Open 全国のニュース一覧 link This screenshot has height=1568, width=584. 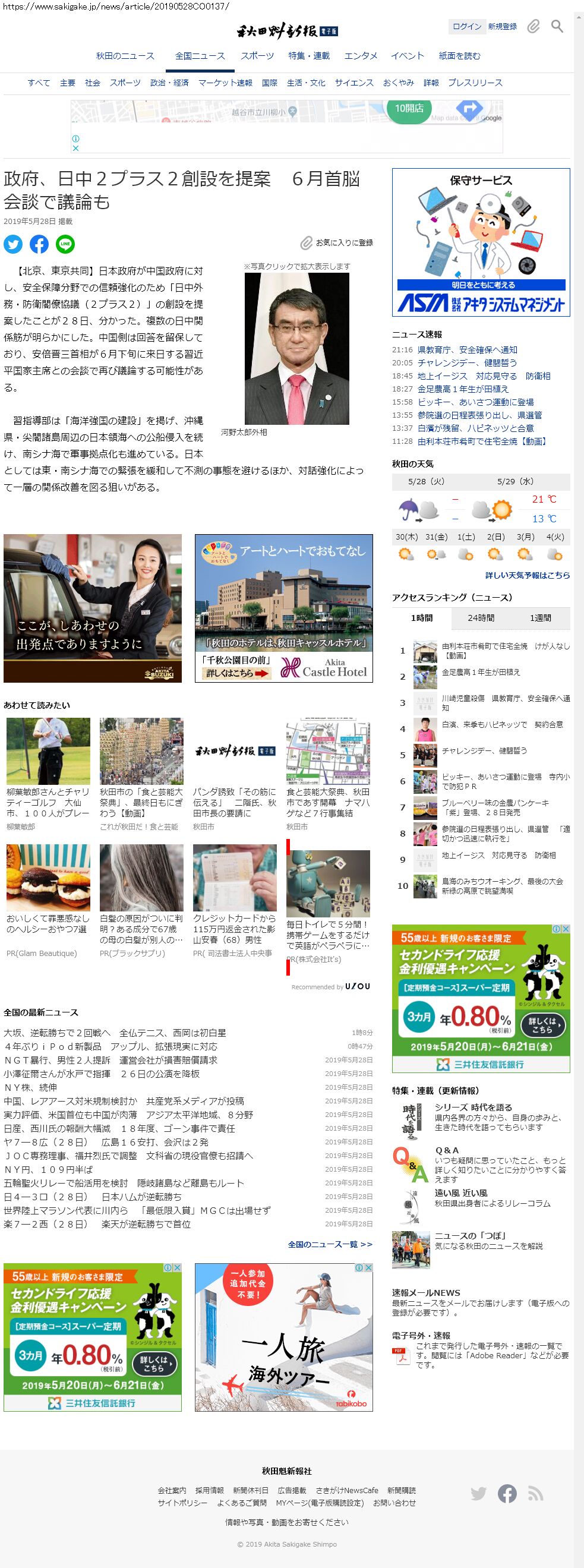pyautogui.click(x=330, y=1245)
